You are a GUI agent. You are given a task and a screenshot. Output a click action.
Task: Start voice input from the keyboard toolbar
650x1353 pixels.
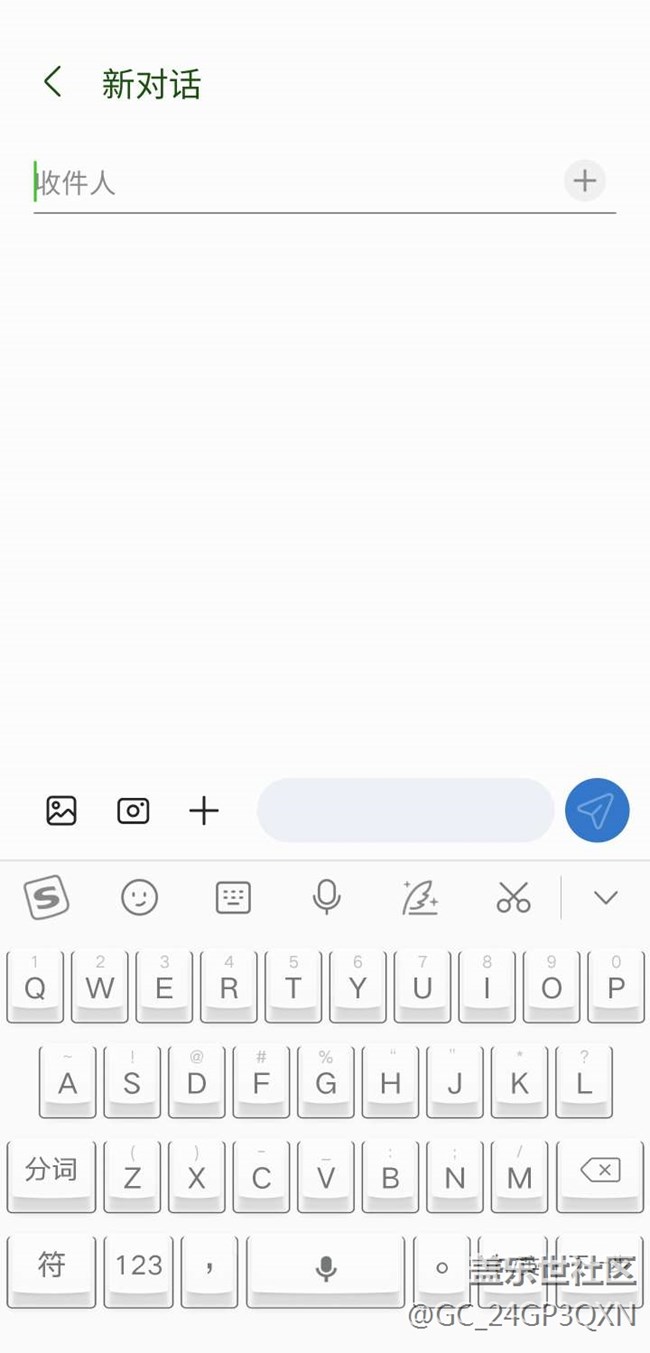pyautogui.click(x=326, y=897)
